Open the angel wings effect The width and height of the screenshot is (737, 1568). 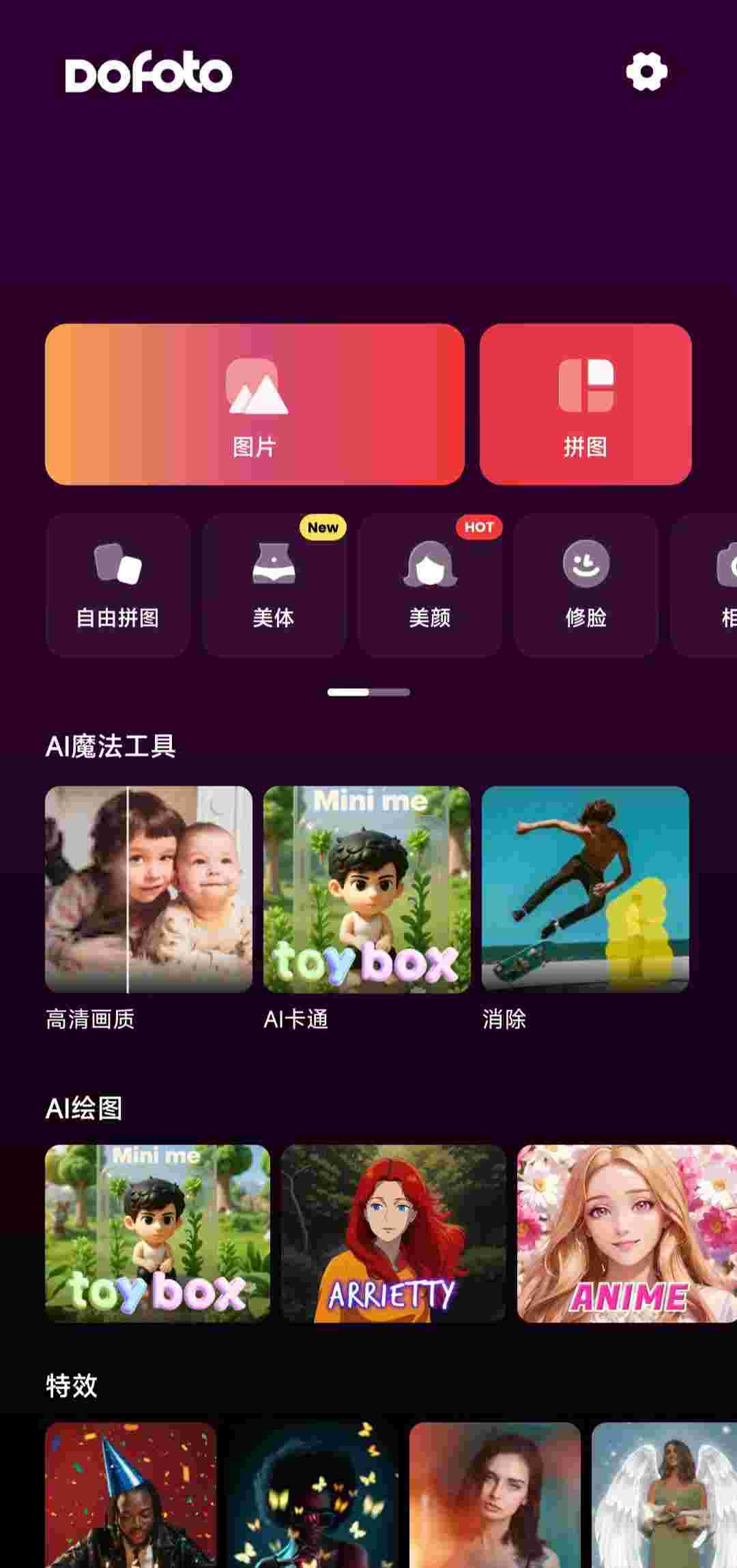(663, 1494)
